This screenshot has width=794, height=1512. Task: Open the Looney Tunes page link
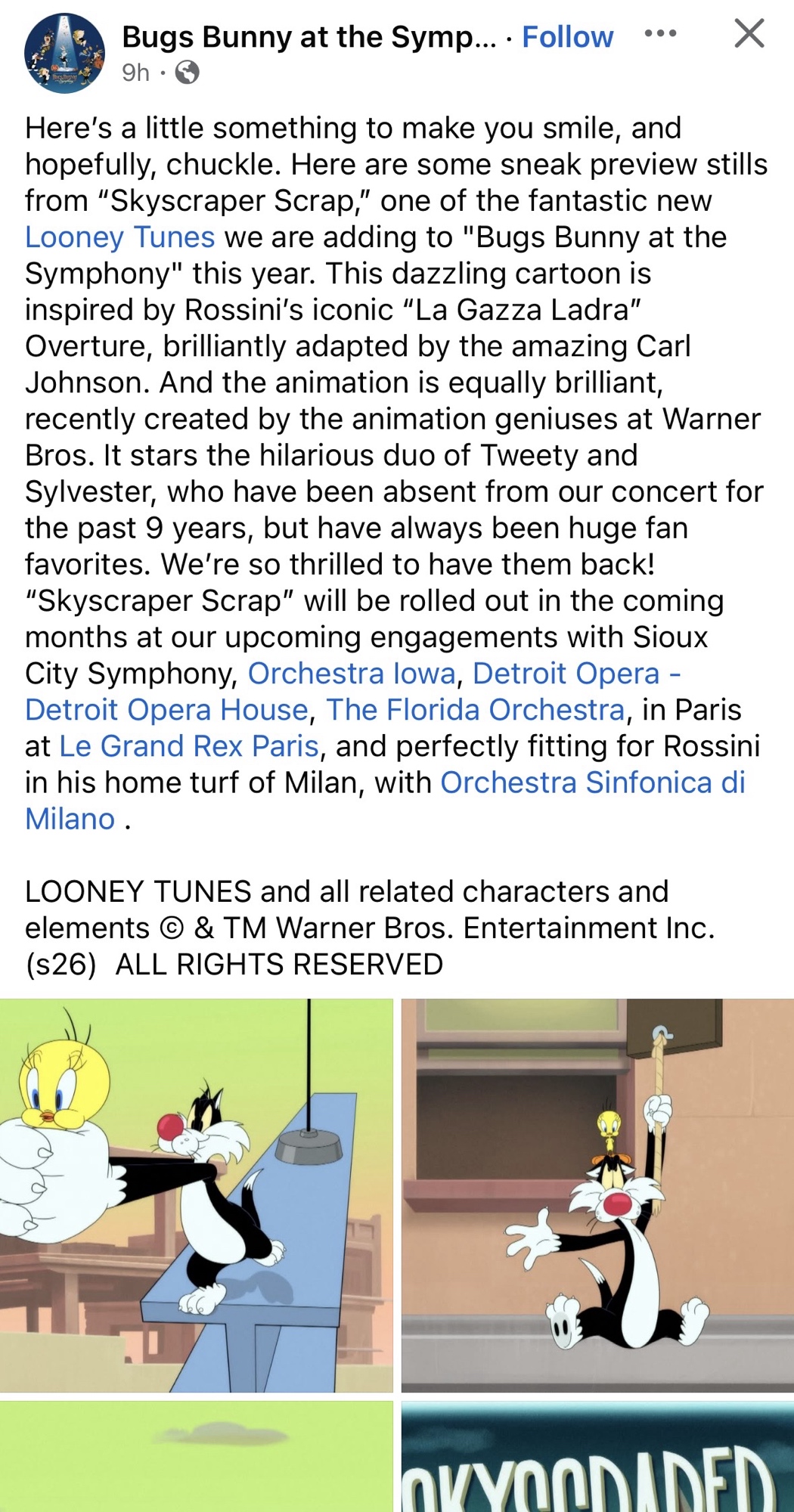coord(119,237)
